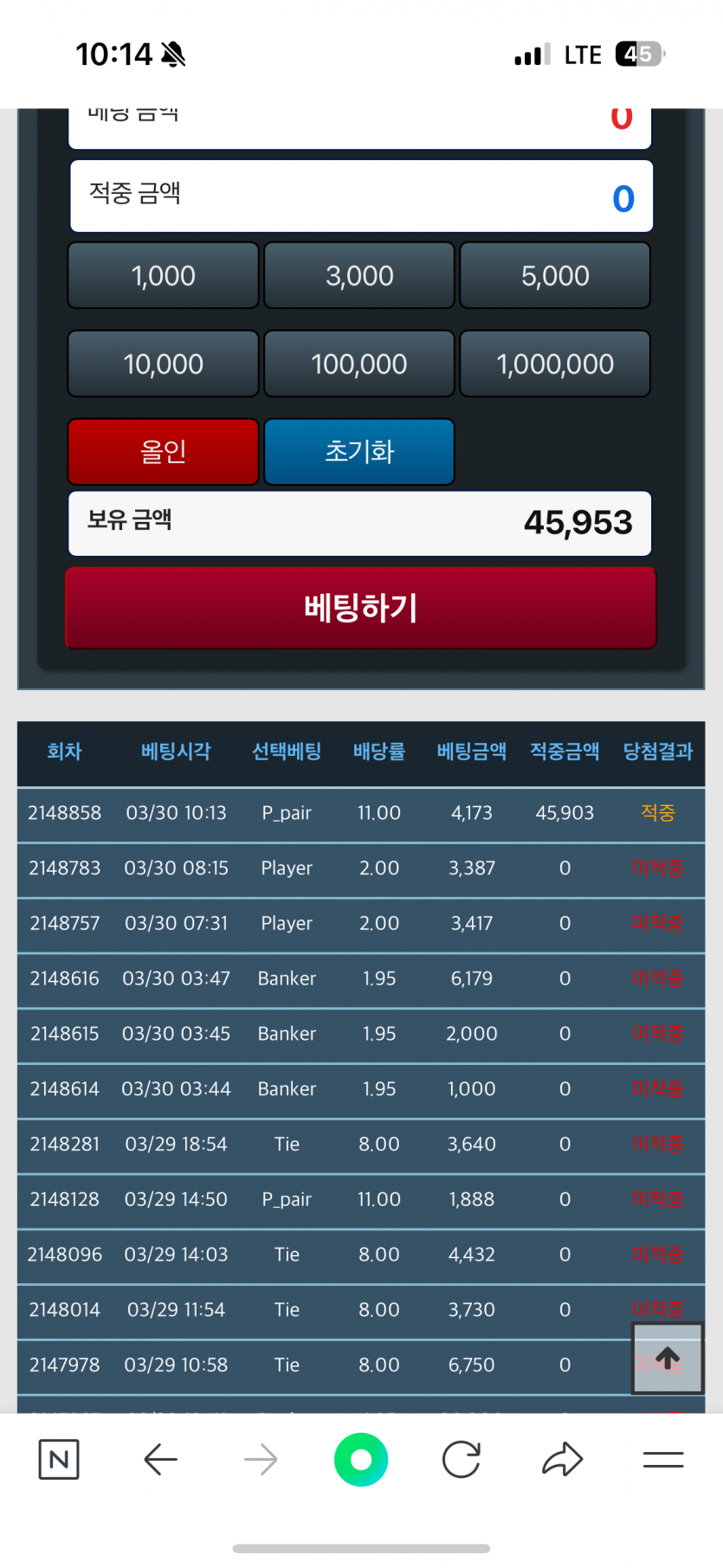The width and height of the screenshot is (723, 1568).
Task: Open the browser hamburger menu
Action: pos(663,1460)
